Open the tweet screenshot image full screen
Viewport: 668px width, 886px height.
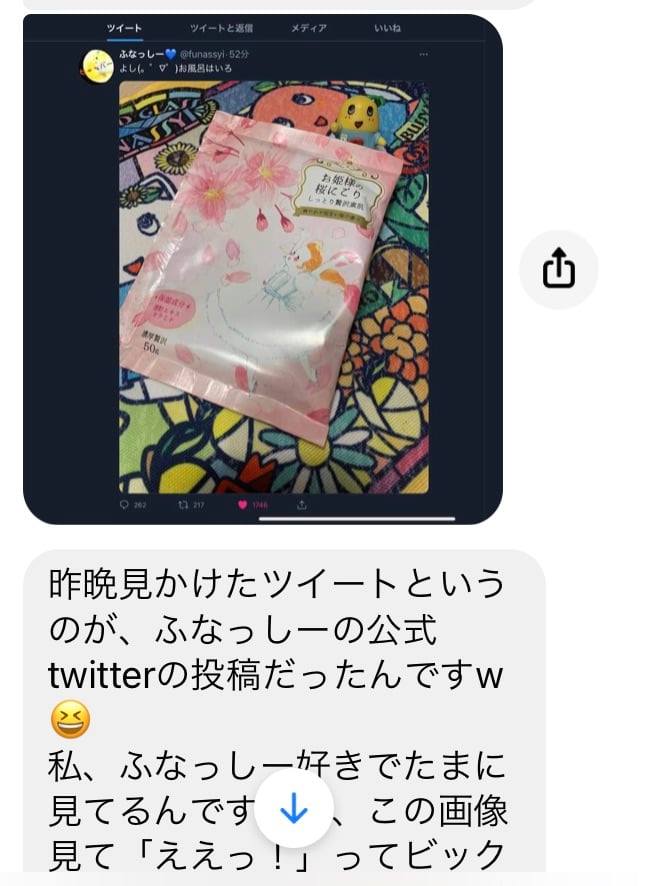(x=262, y=270)
